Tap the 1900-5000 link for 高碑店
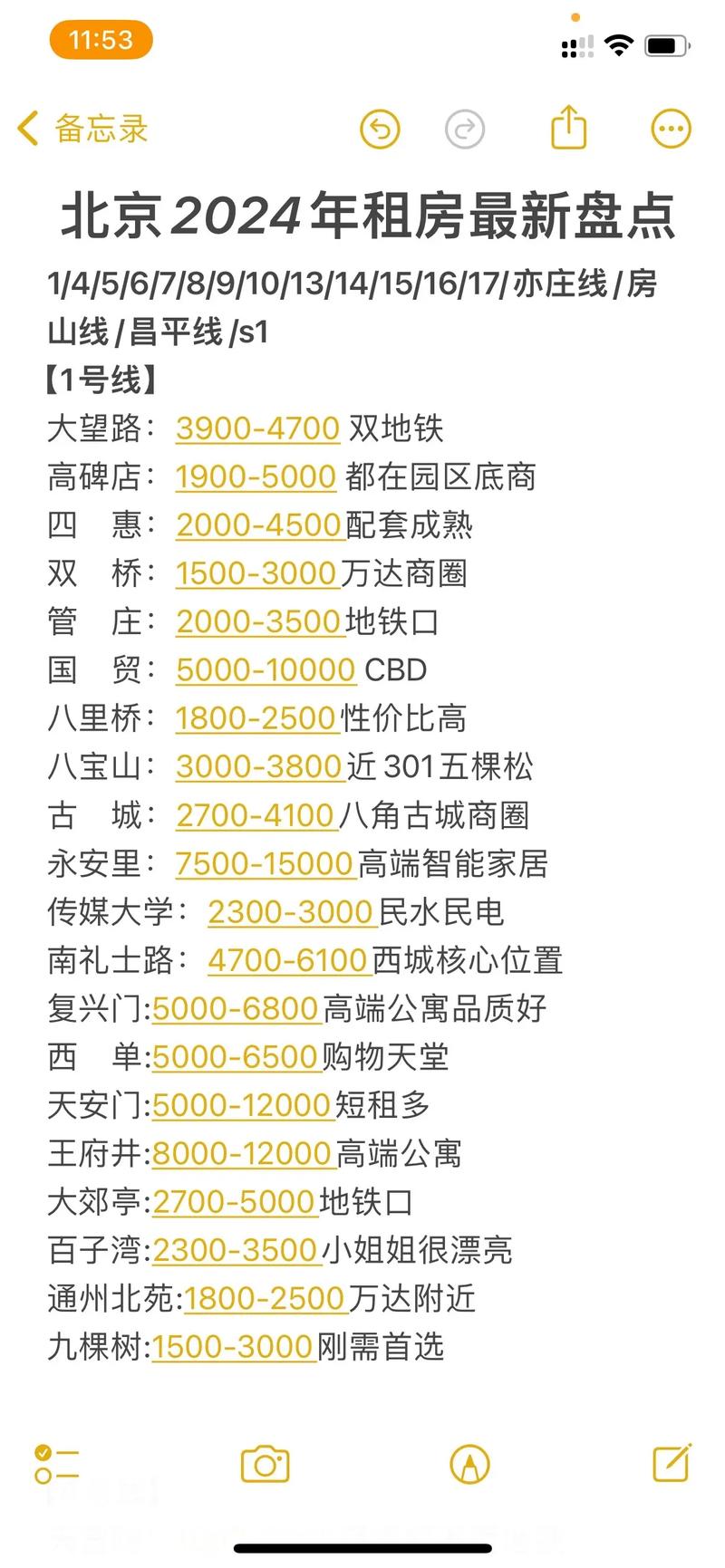 pyautogui.click(x=256, y=476)
